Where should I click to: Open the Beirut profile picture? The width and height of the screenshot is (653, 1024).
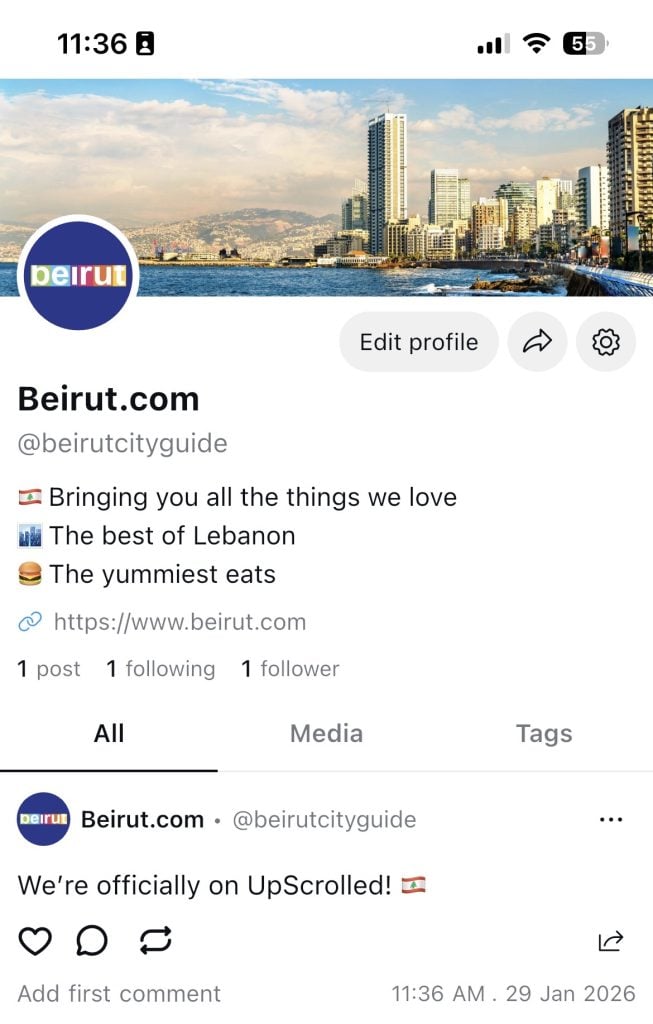coord(77,274)
